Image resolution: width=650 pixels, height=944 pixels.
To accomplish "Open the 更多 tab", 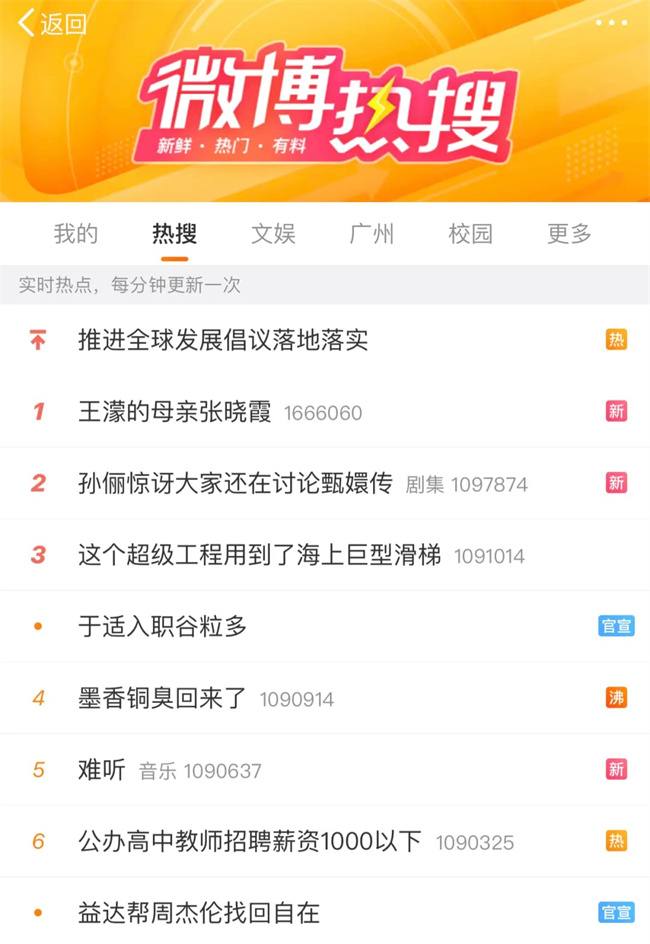I will point(570,234).
